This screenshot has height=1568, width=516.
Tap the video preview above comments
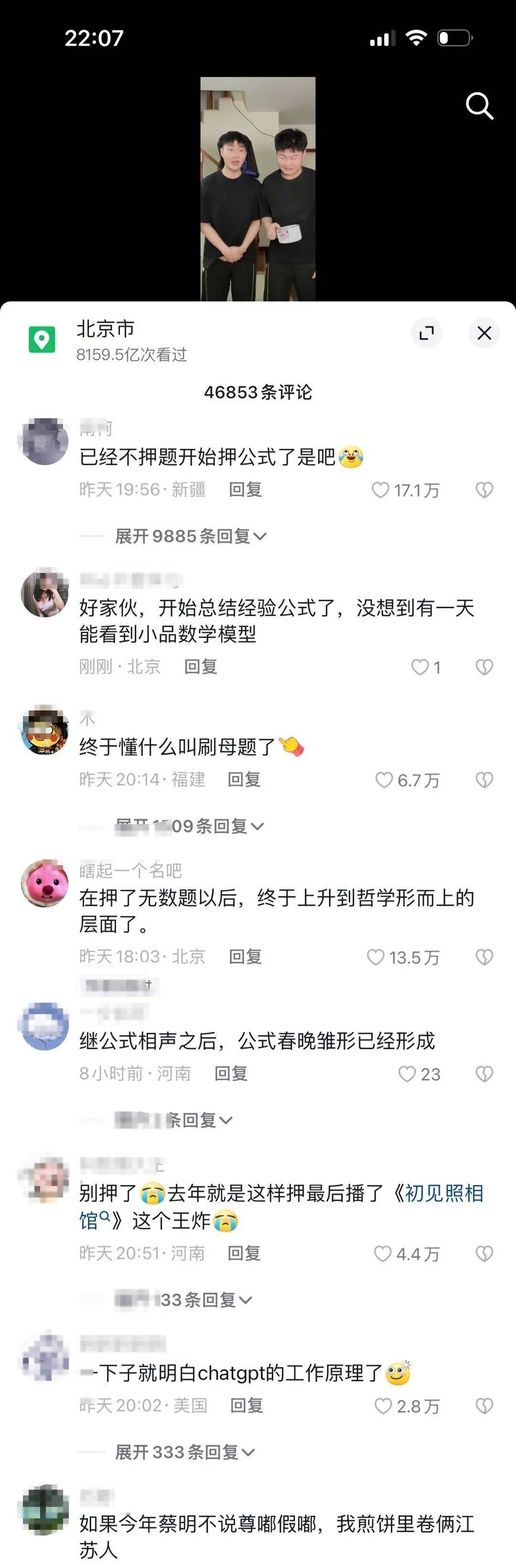[x=258, y=189]
